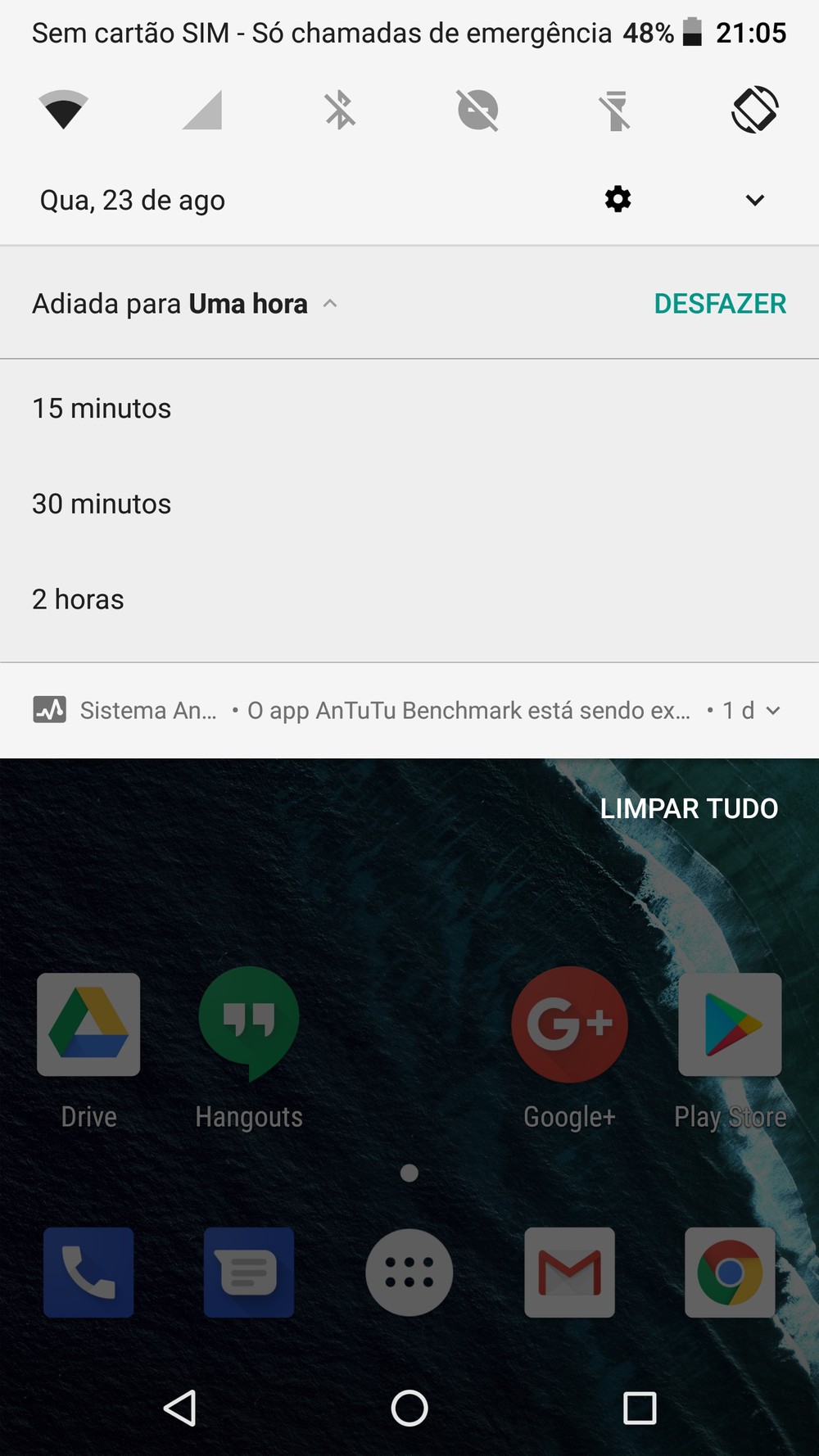Turn on Bluetooth quick setting
This screenshot has width=819, height=1456.
[x=340, y=110]
